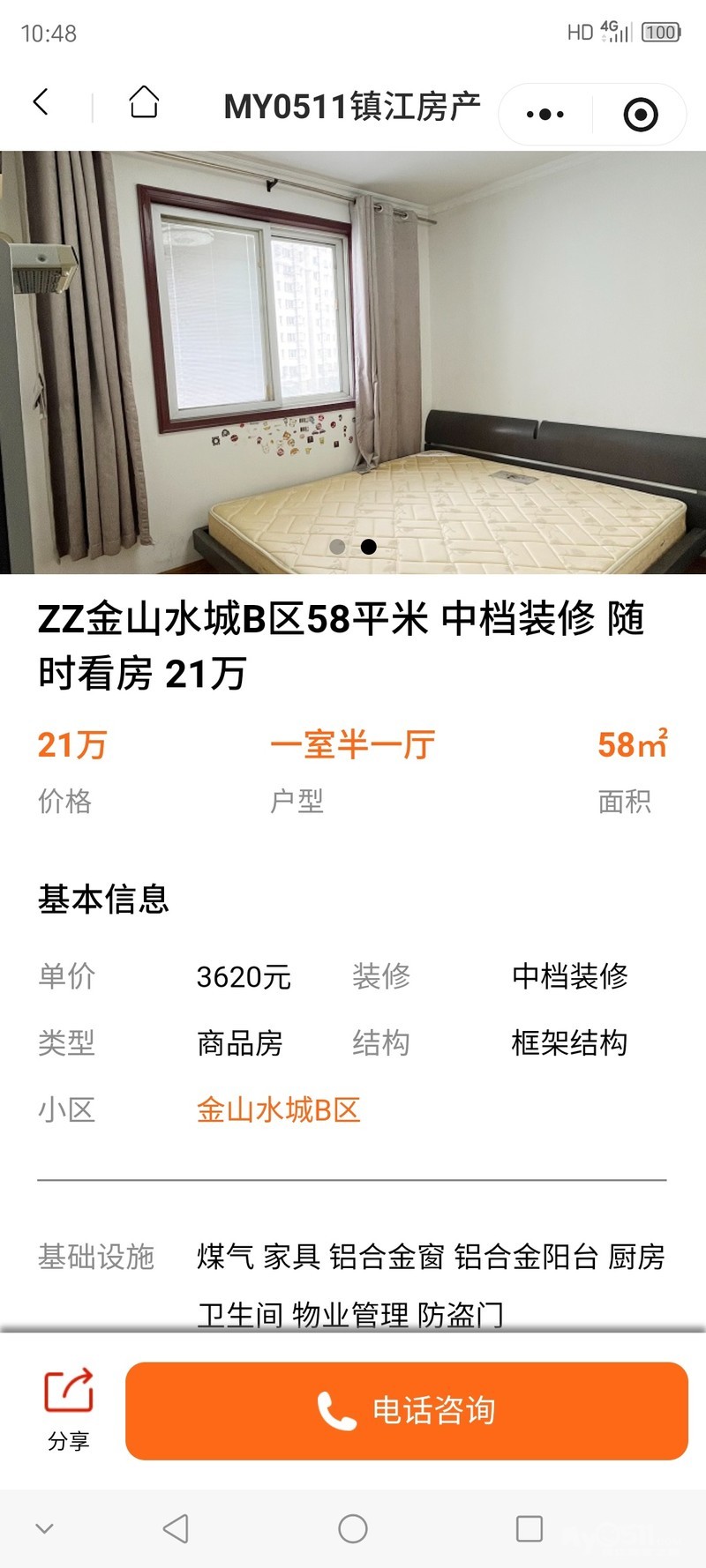Hide the navigation bar with the chevron
This screenshot has height=1568, width=706.
44,1528
